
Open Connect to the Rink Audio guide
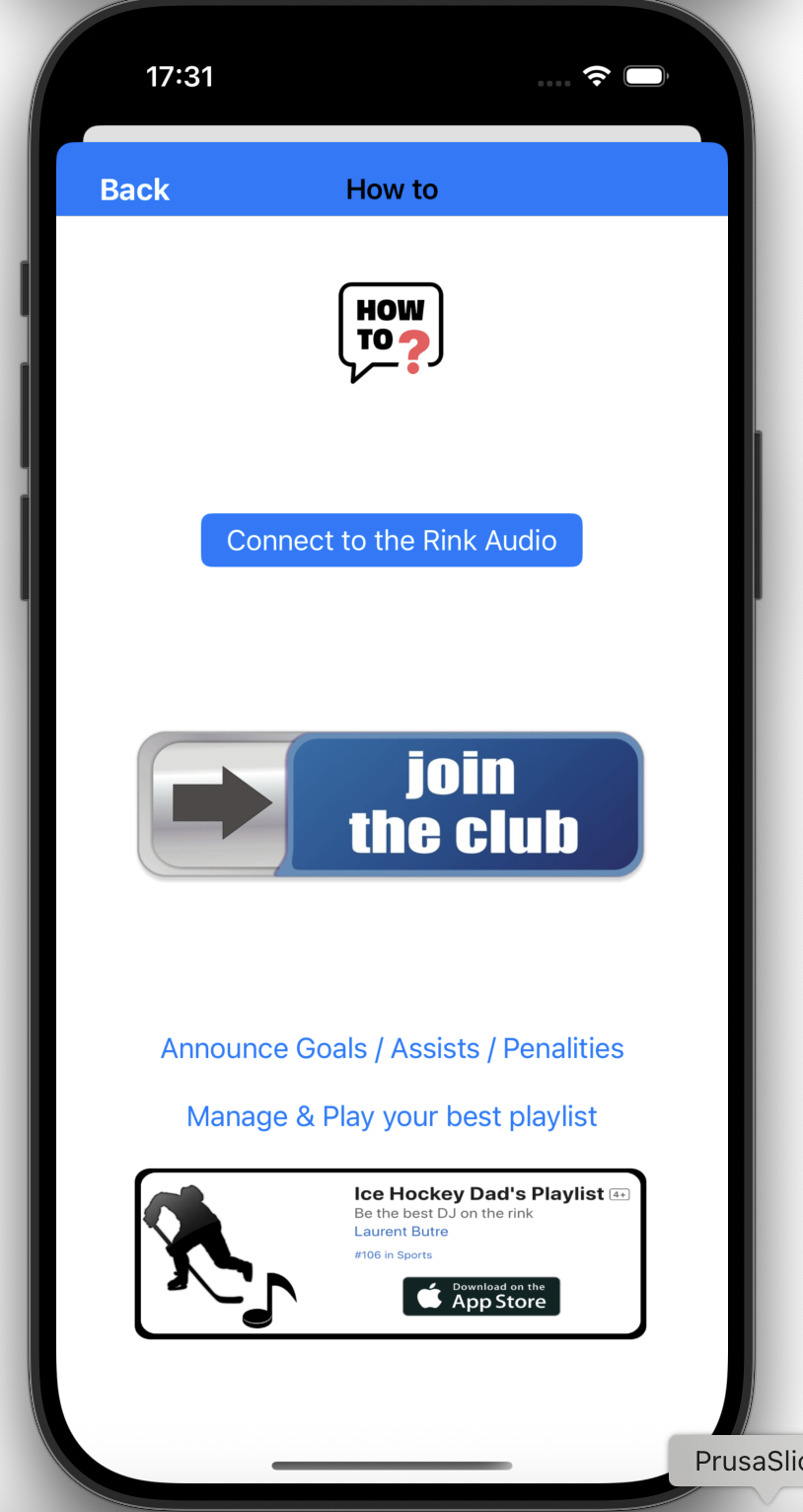(392, 540)
